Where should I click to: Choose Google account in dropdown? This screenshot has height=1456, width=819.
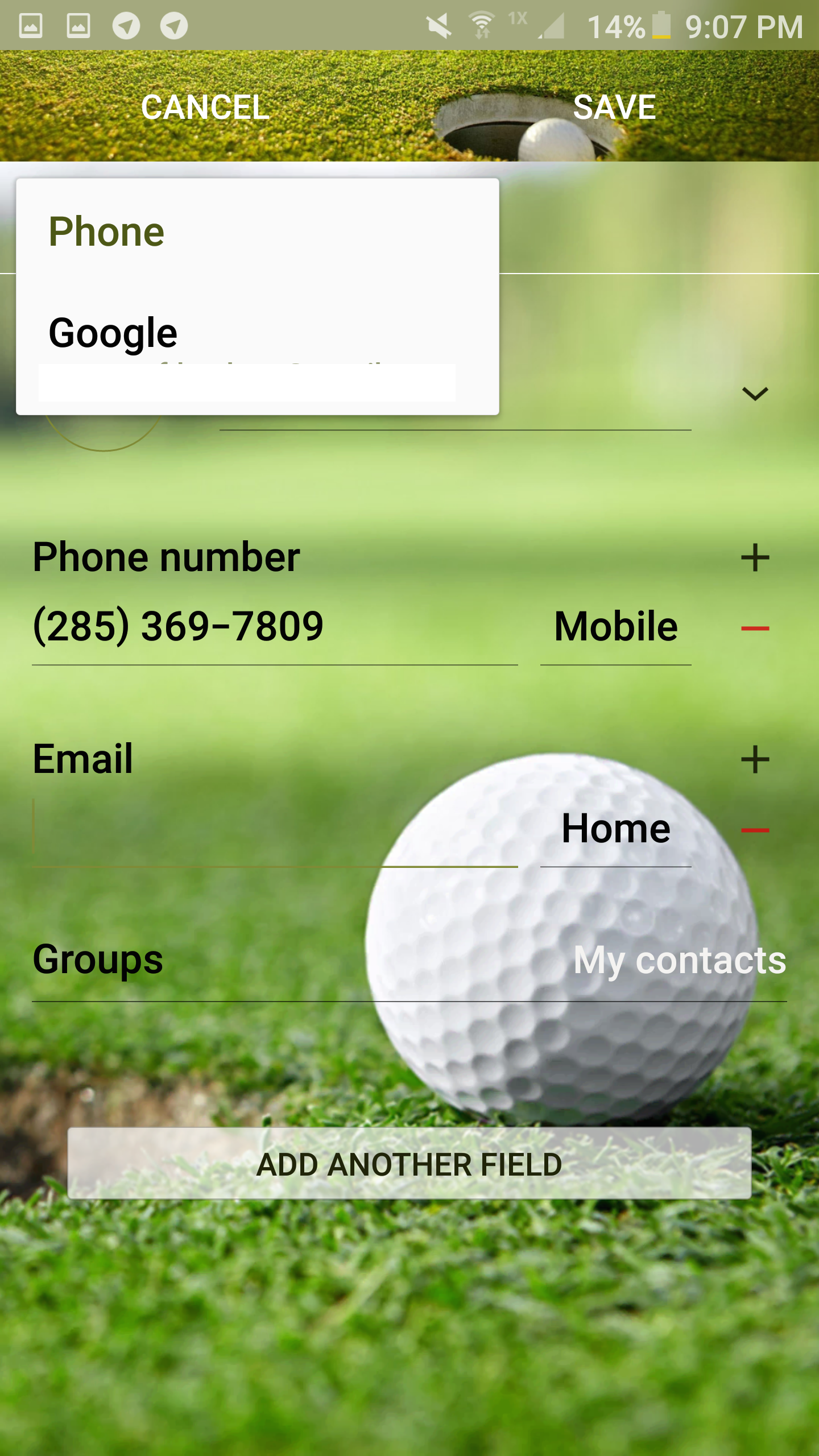258,333
